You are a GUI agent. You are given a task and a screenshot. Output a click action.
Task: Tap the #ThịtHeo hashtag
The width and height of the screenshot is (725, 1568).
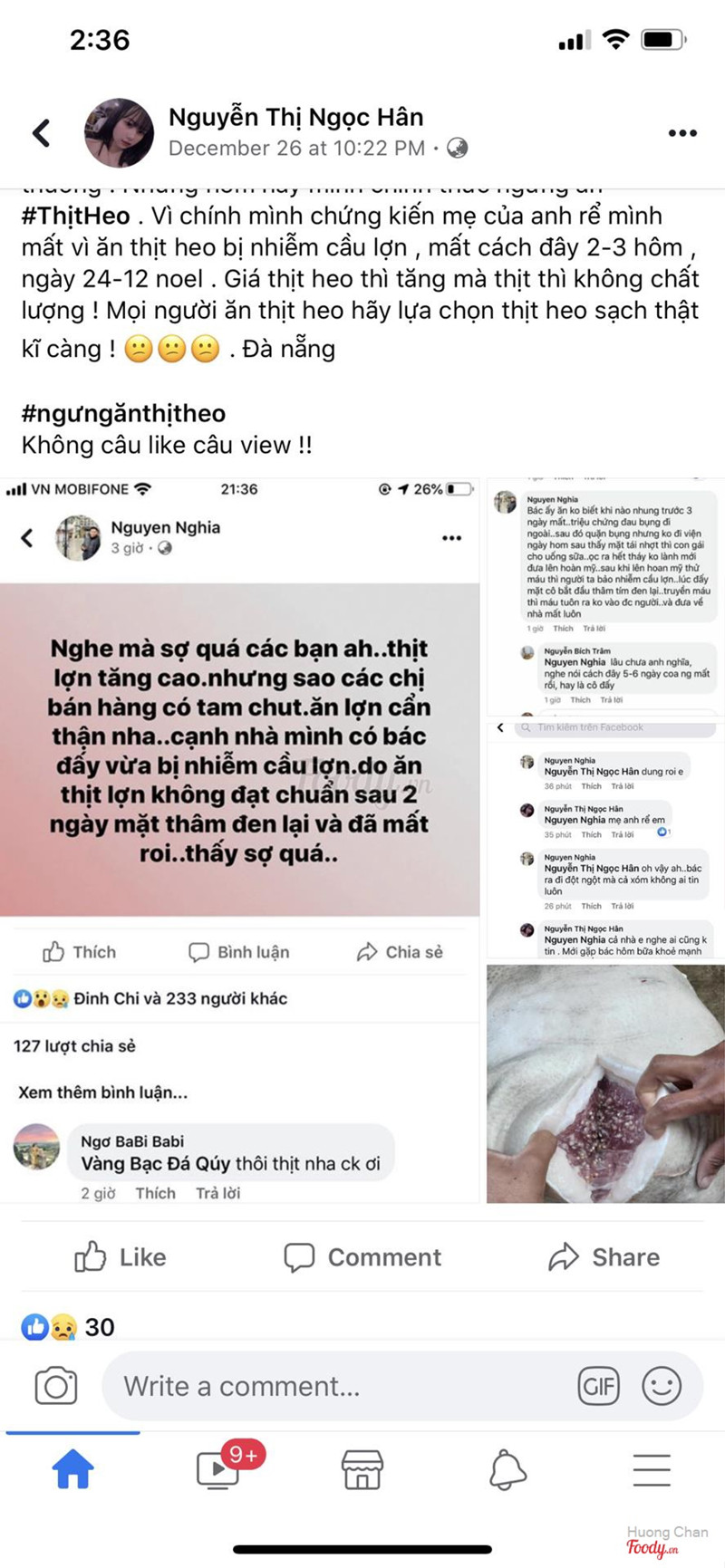tap(76, 216)
